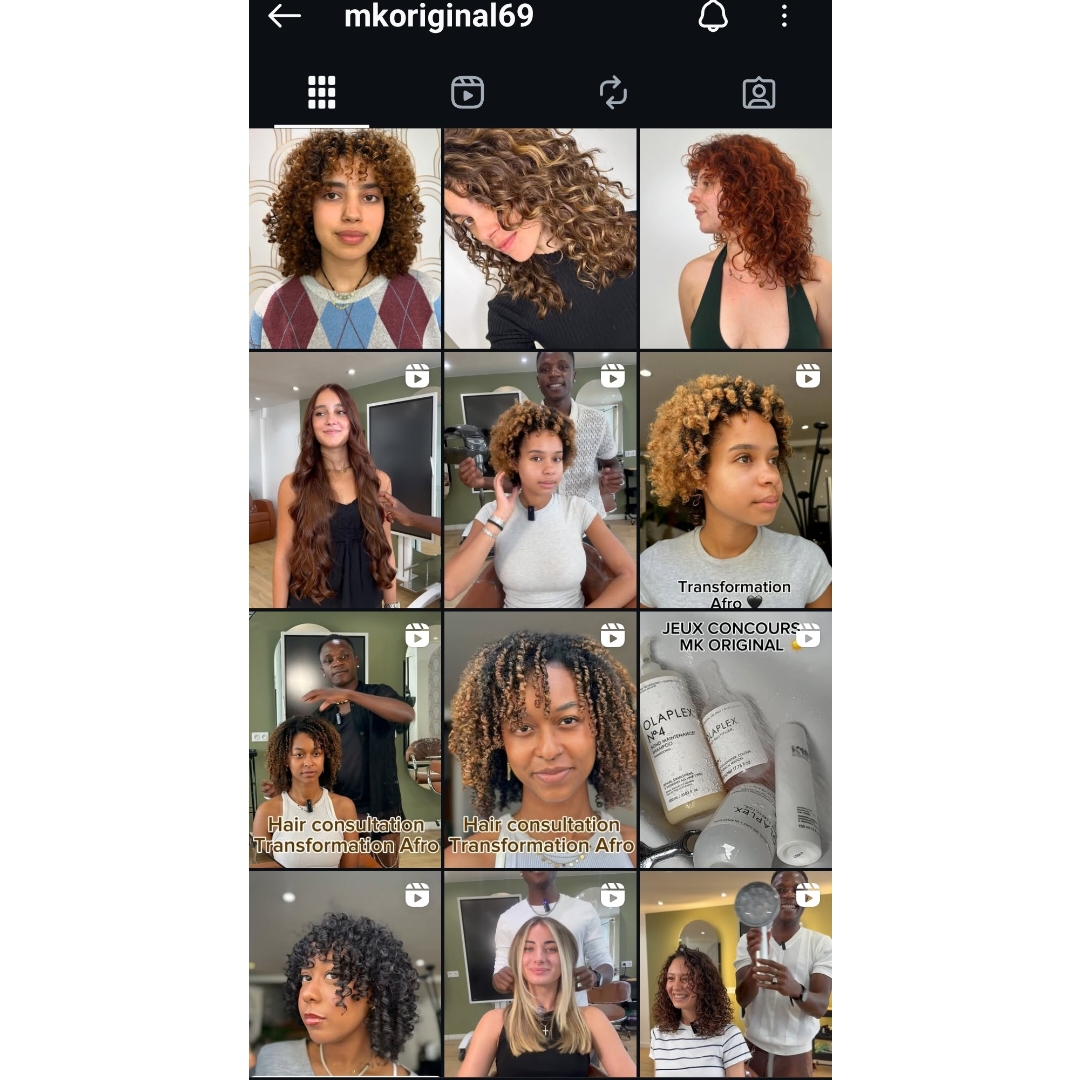Open the red curly hair profile post
Image resolution: width=1080 pixels, height=1080 pixels.
pyautogui.click(x=736, y=238)
